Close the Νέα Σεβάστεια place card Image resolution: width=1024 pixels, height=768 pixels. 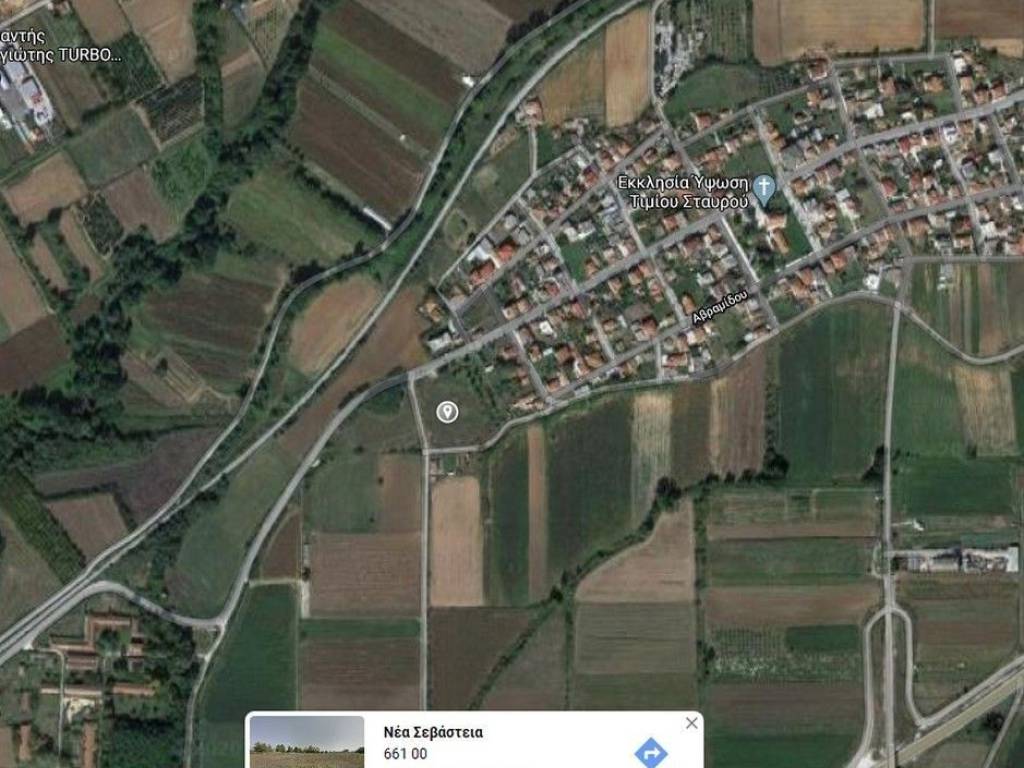coord(691,723)
